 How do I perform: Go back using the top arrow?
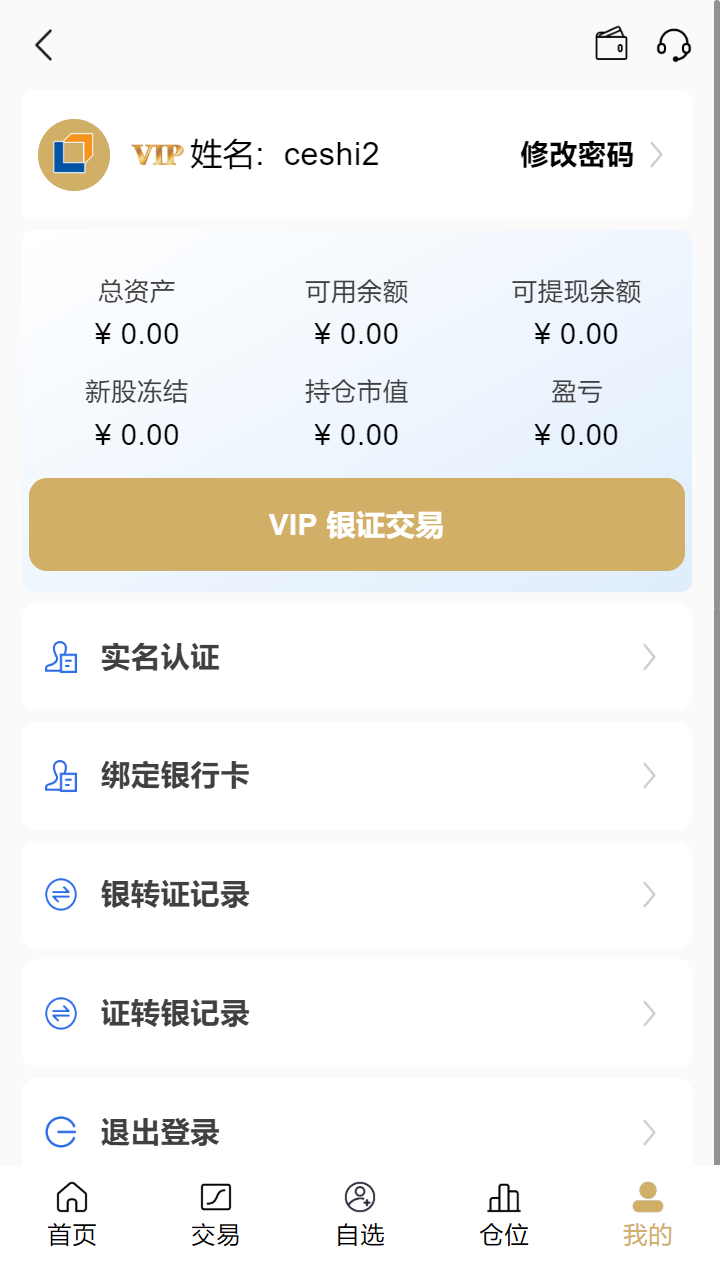point(44,45)
